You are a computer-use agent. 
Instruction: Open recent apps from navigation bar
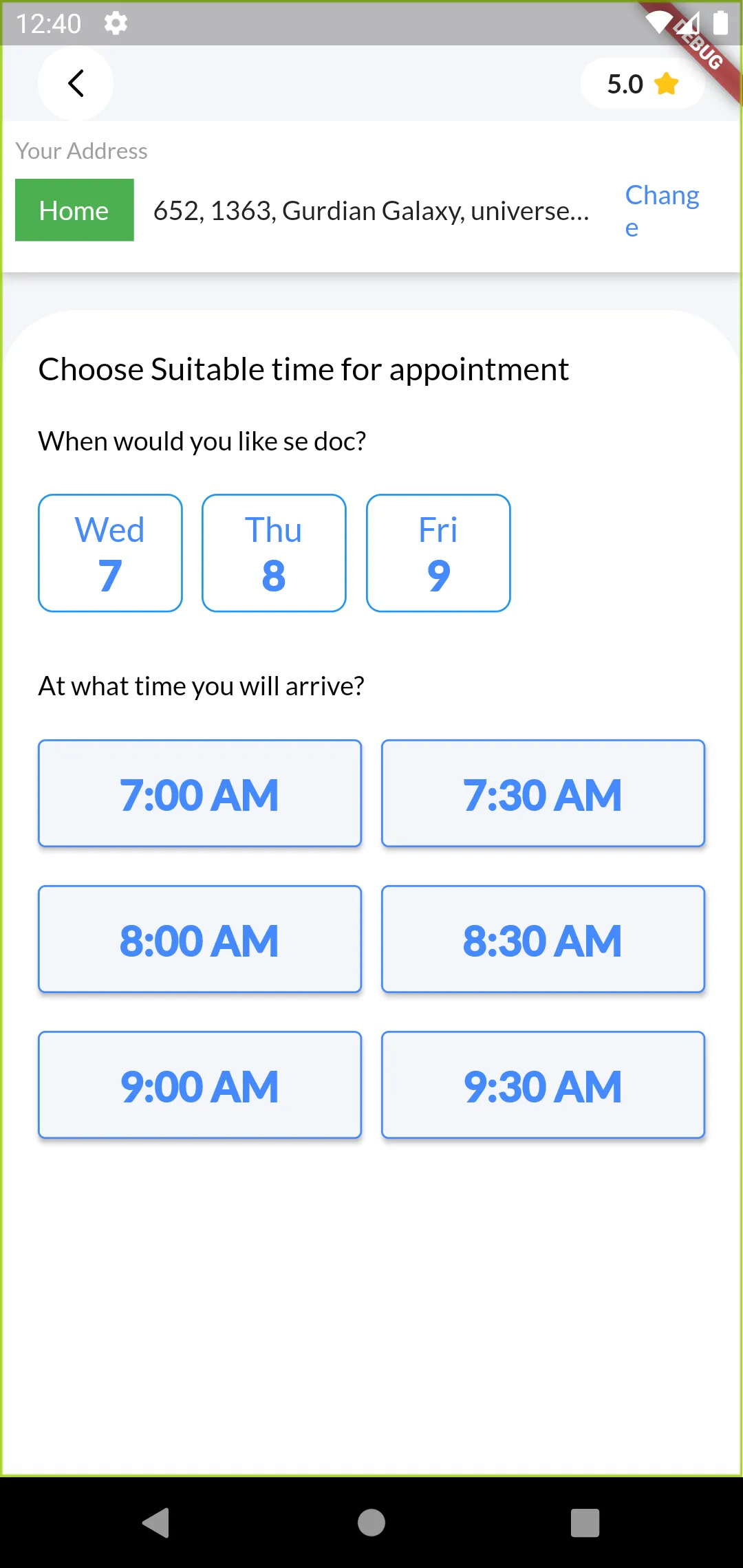pos(585,1523)
